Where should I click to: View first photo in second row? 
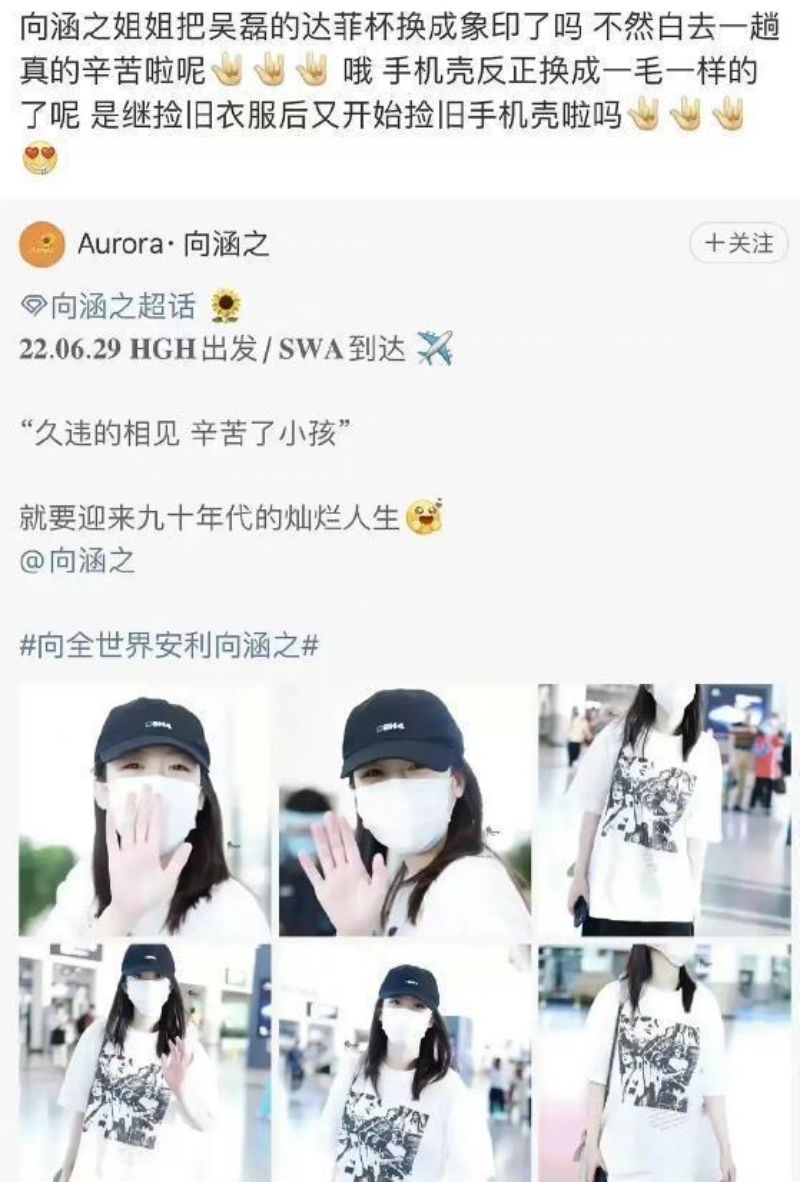(144, 1063)
